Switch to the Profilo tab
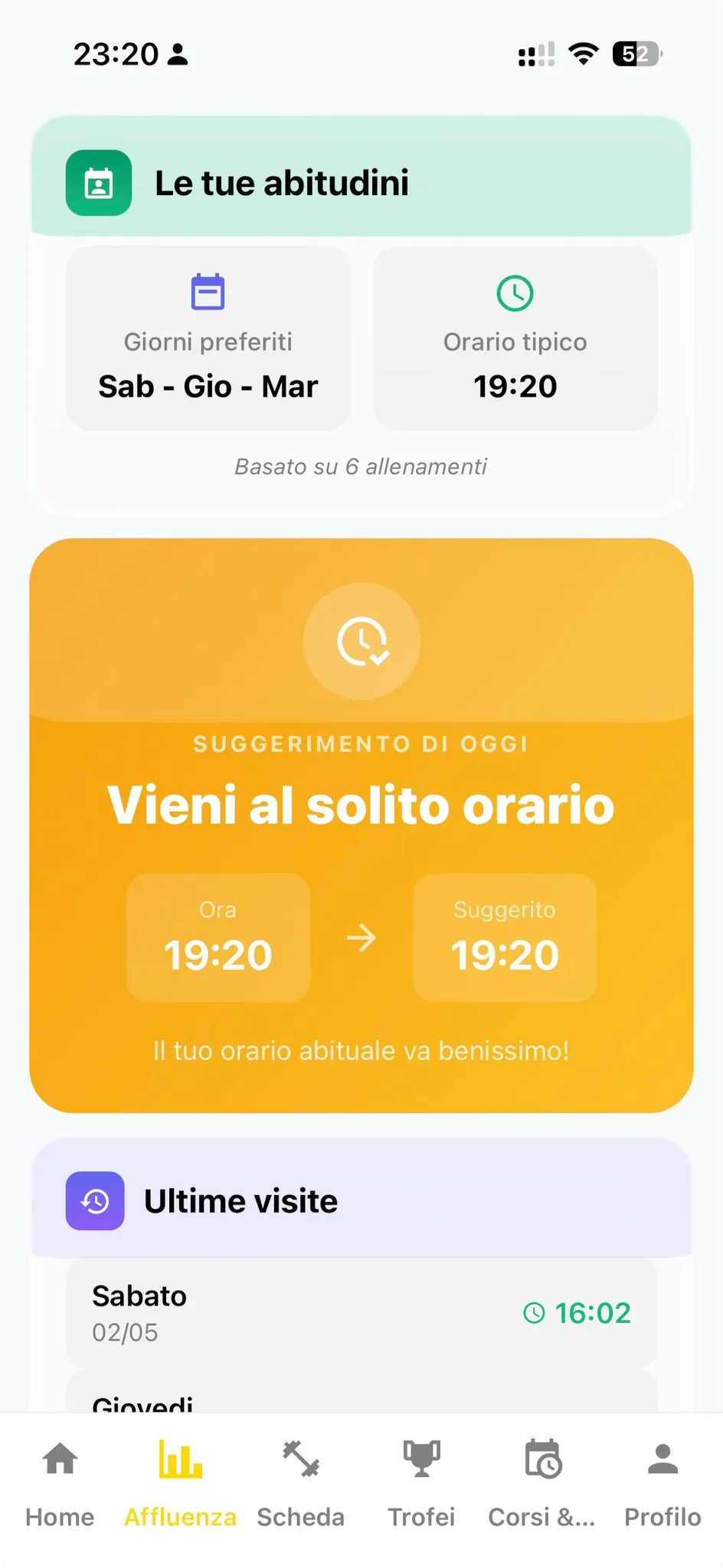Image resolution: width=723 pixels, height=1568 pixels. coord(662,1485)
